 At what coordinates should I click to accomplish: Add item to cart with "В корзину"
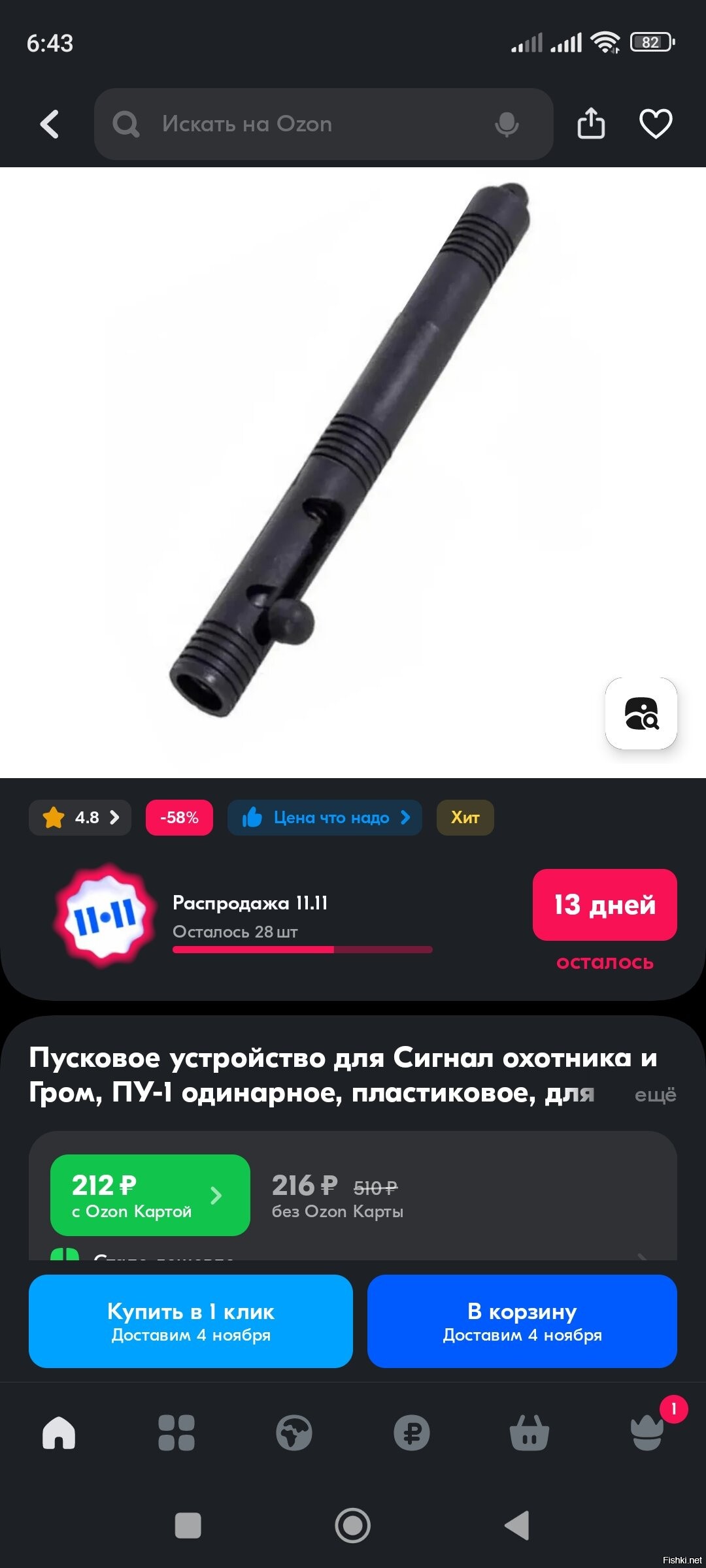[522, 1321]
